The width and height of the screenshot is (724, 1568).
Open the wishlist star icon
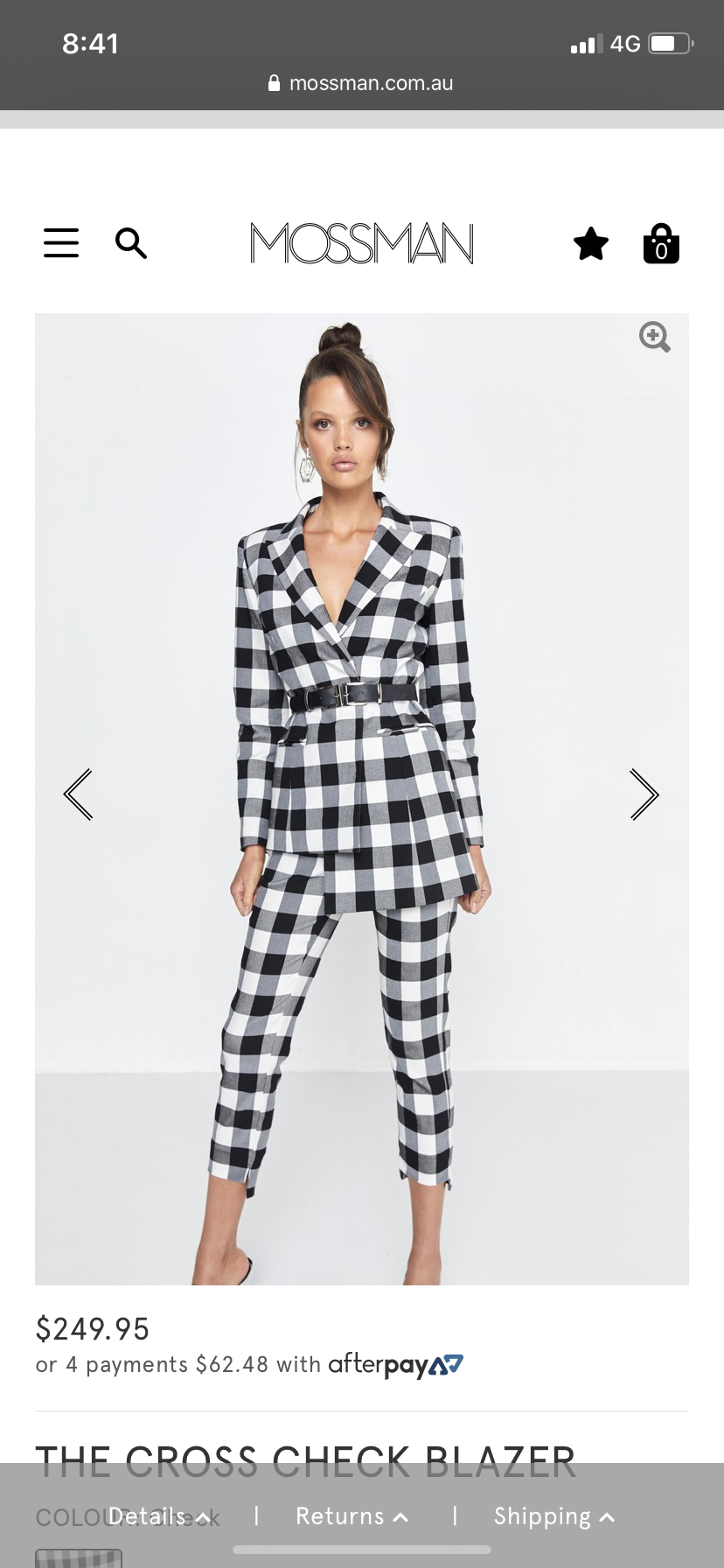coord(591,243)
